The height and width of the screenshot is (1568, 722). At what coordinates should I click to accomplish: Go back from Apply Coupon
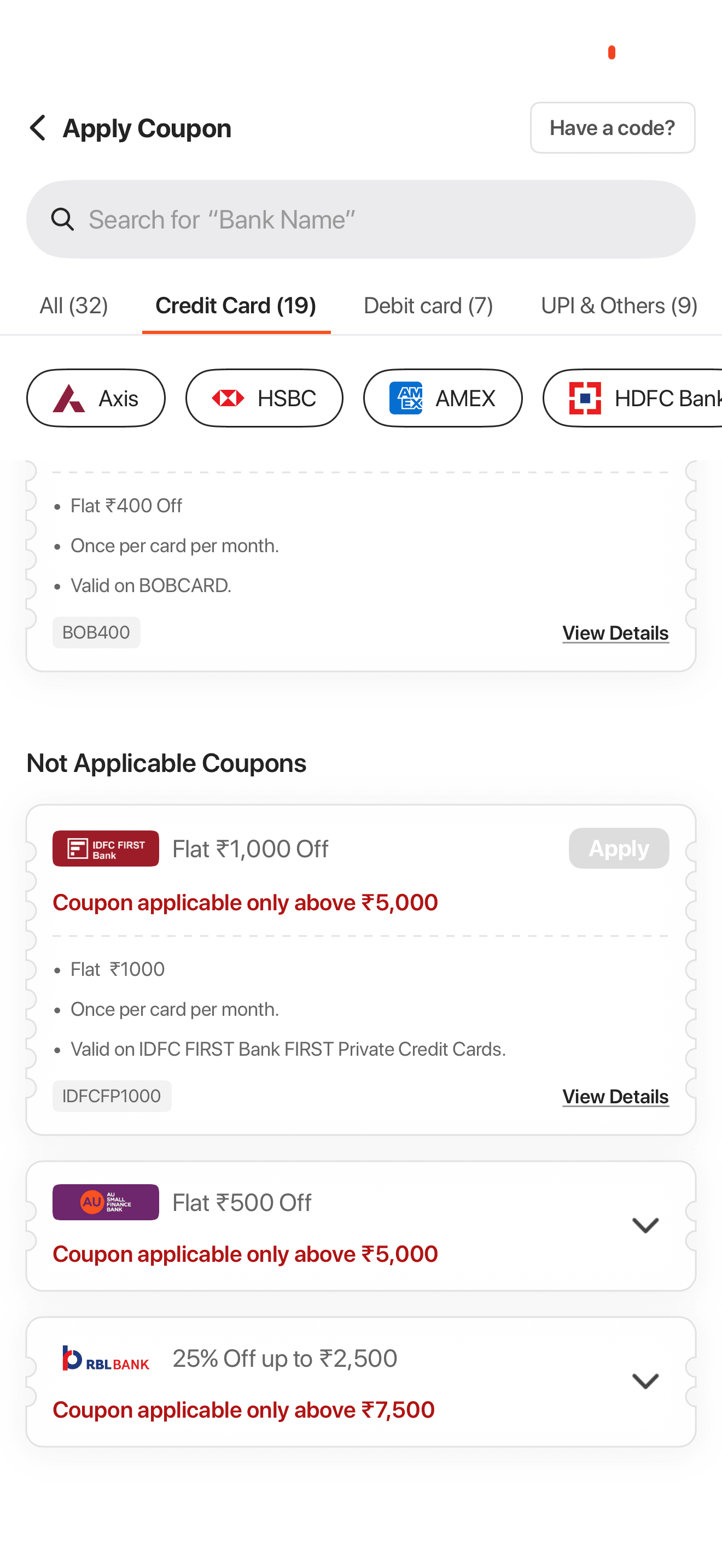click(x=38, y=128)
